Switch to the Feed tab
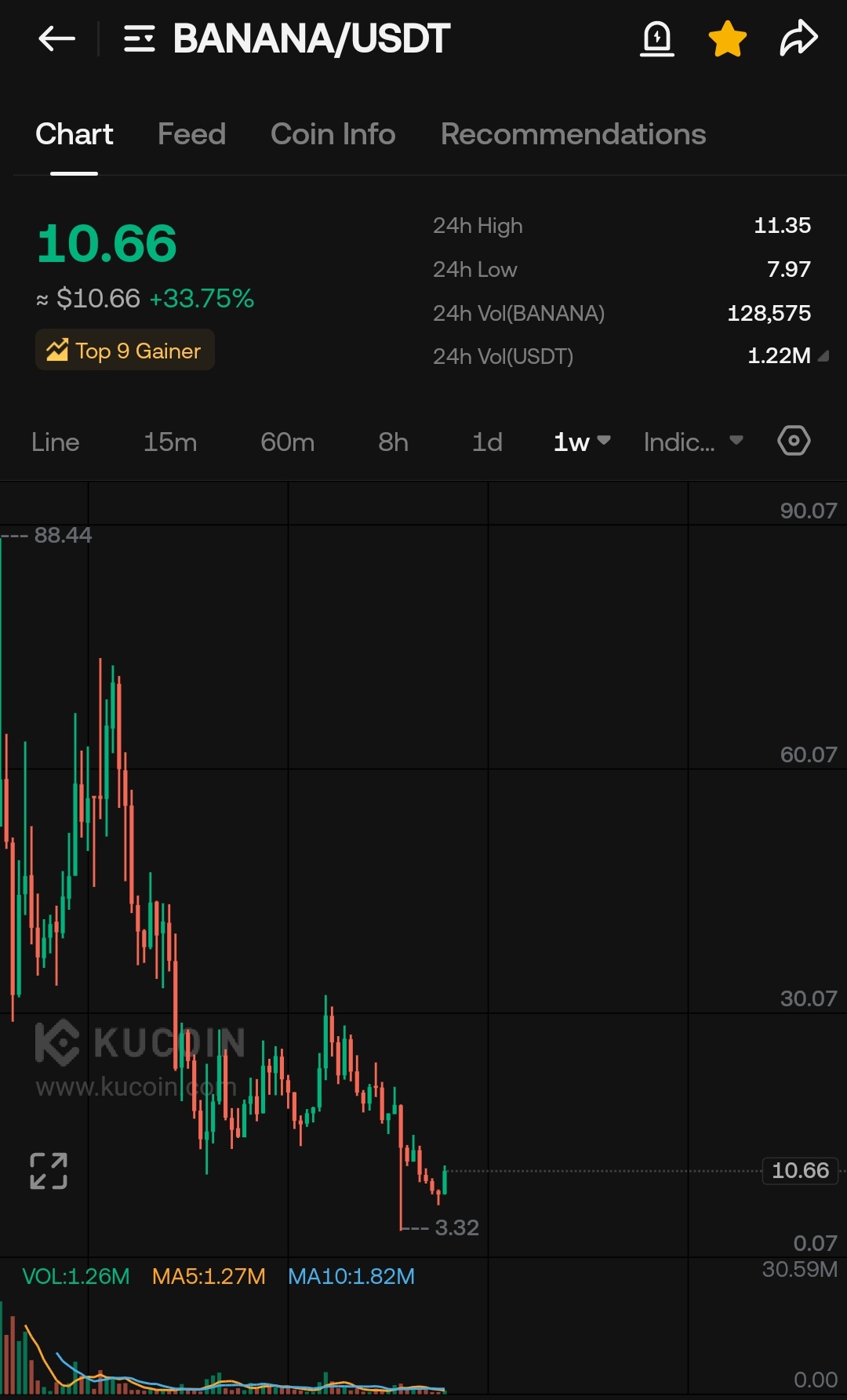 pos(191,134)
